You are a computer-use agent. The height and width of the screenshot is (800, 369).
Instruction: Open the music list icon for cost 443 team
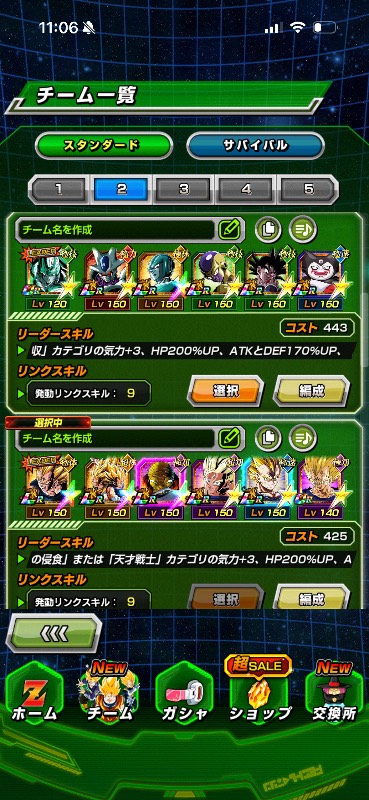pos(303,230)
